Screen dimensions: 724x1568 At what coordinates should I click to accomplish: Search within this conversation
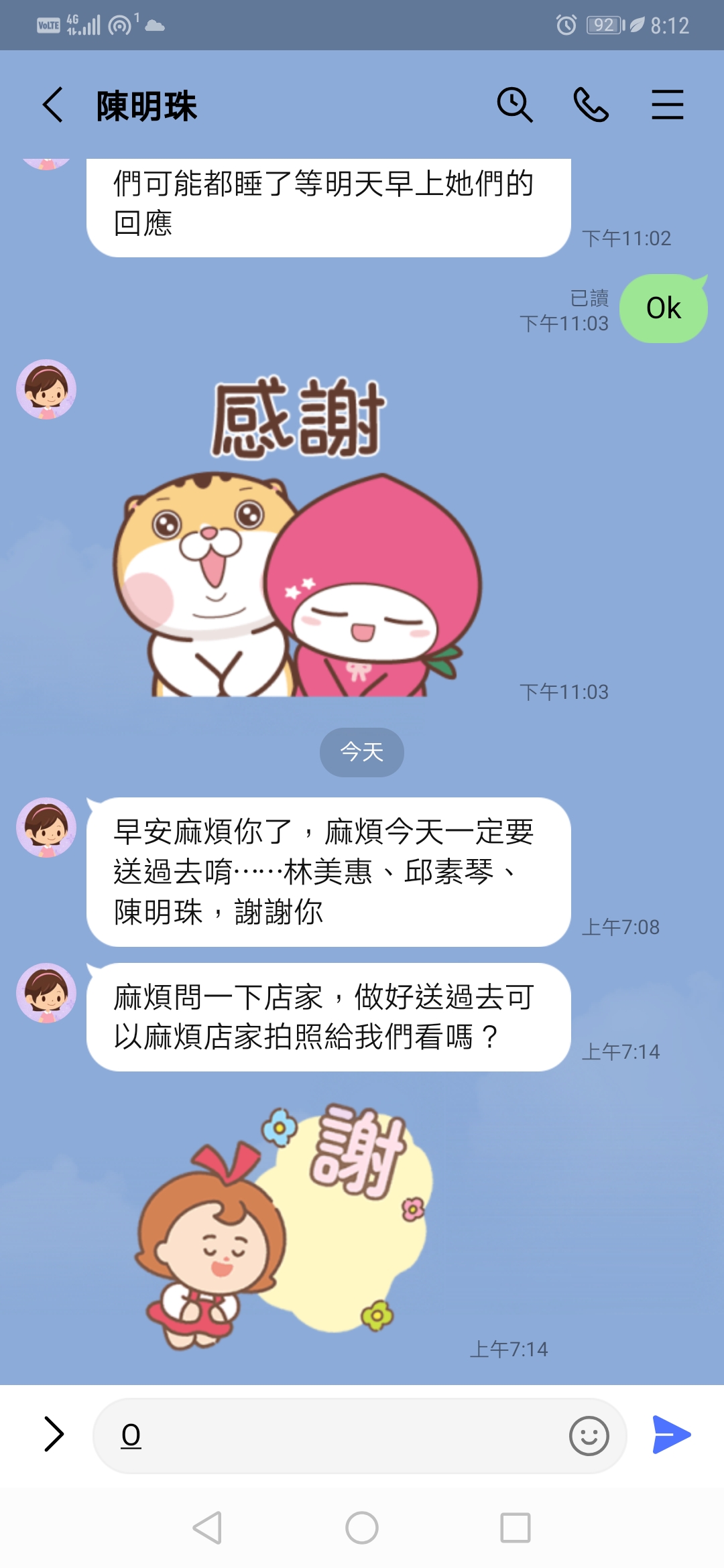(514, 105)
